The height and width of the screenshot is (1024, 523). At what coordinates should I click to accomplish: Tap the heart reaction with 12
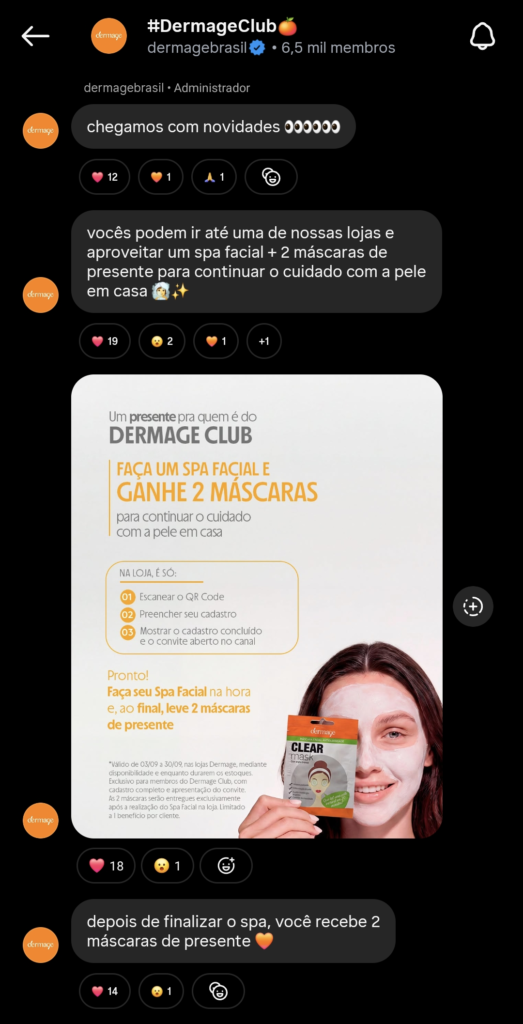point(104,177)
